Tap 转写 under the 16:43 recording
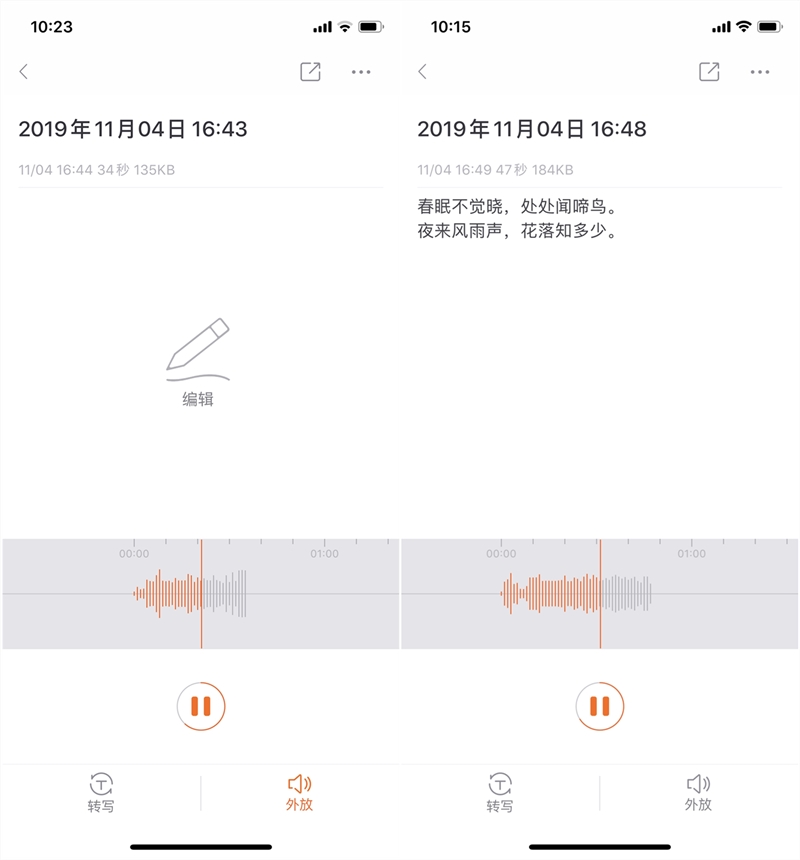The image size is (800, 860). (x=101, y=792)
